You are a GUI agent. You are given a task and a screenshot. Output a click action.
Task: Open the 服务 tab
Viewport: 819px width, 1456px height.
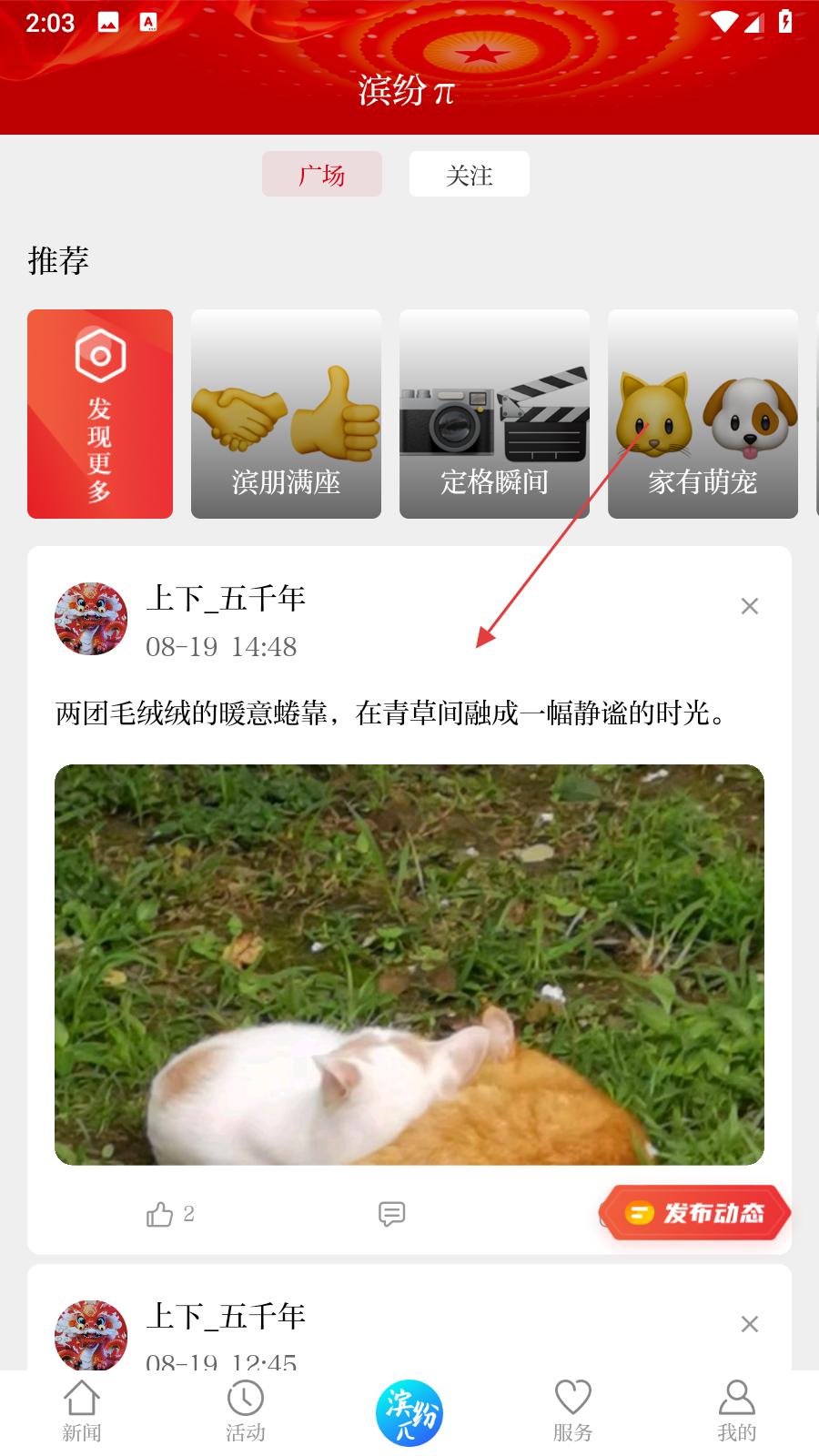(573, 1411)
